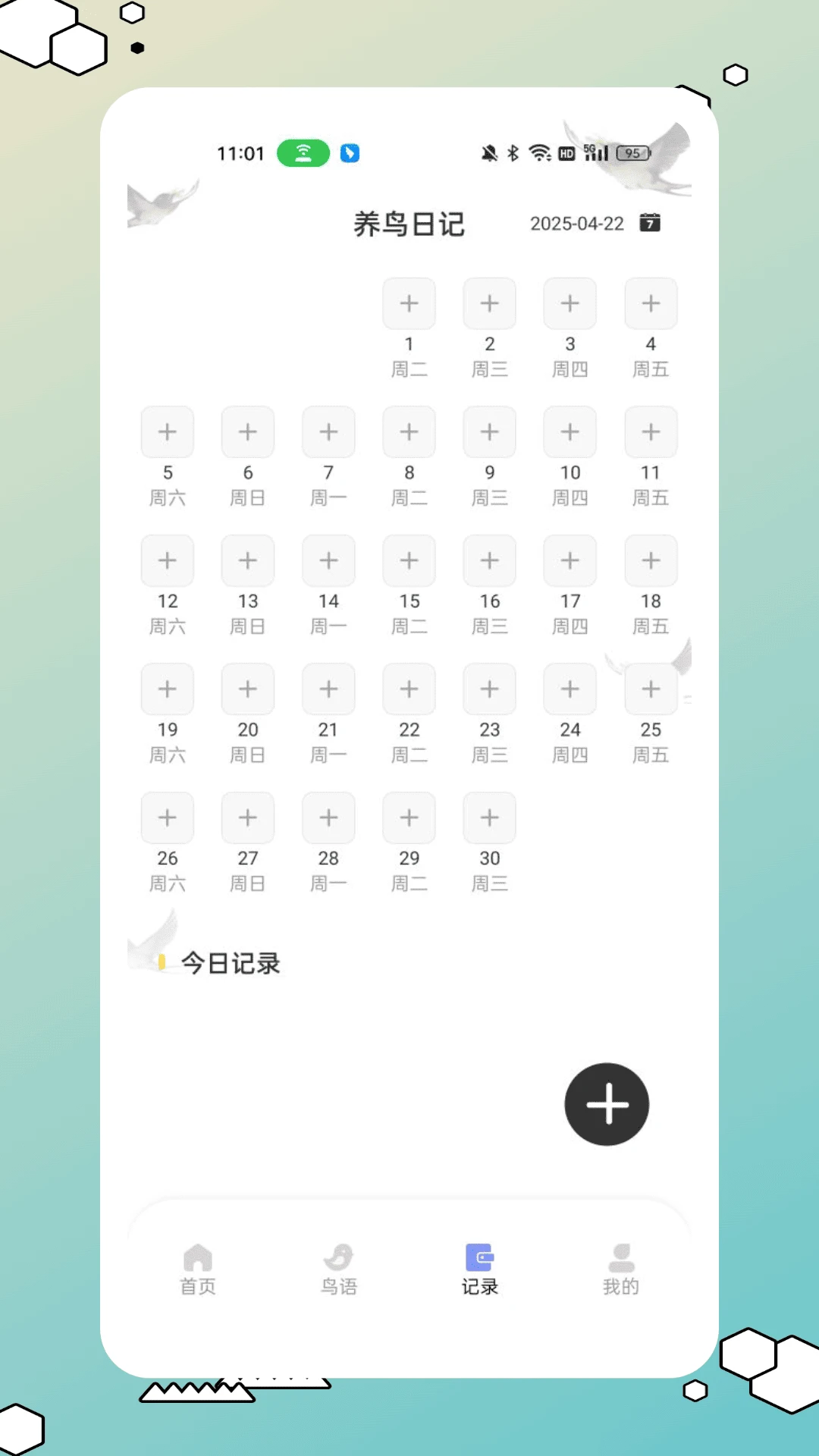This screenshot has height=1456, width=819.
Task: Add a diary entry for day 22
Action: 409,689
